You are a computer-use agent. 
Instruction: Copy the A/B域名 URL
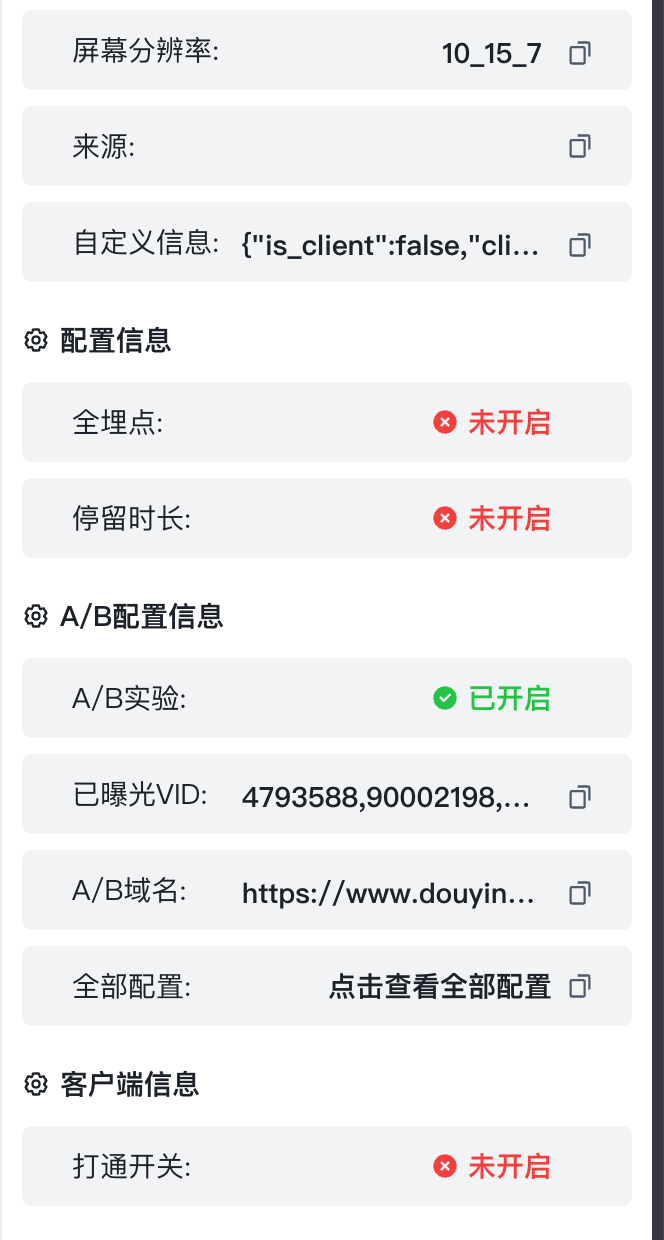click(580, 892)
